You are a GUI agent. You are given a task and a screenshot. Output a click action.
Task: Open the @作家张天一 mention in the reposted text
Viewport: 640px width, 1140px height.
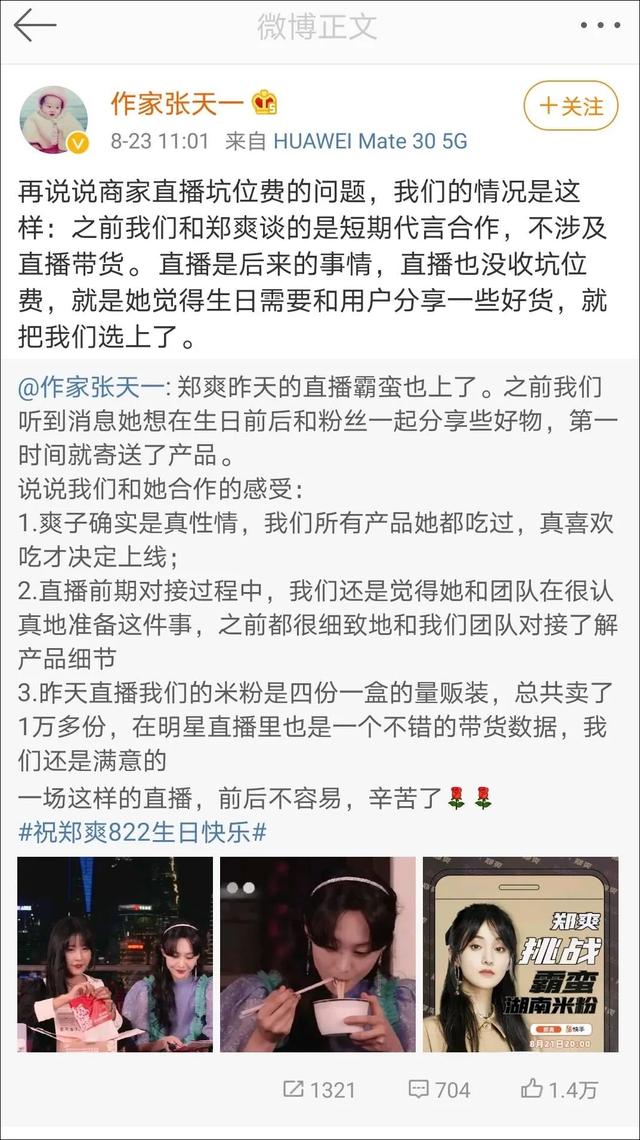(x=88, y=386)
